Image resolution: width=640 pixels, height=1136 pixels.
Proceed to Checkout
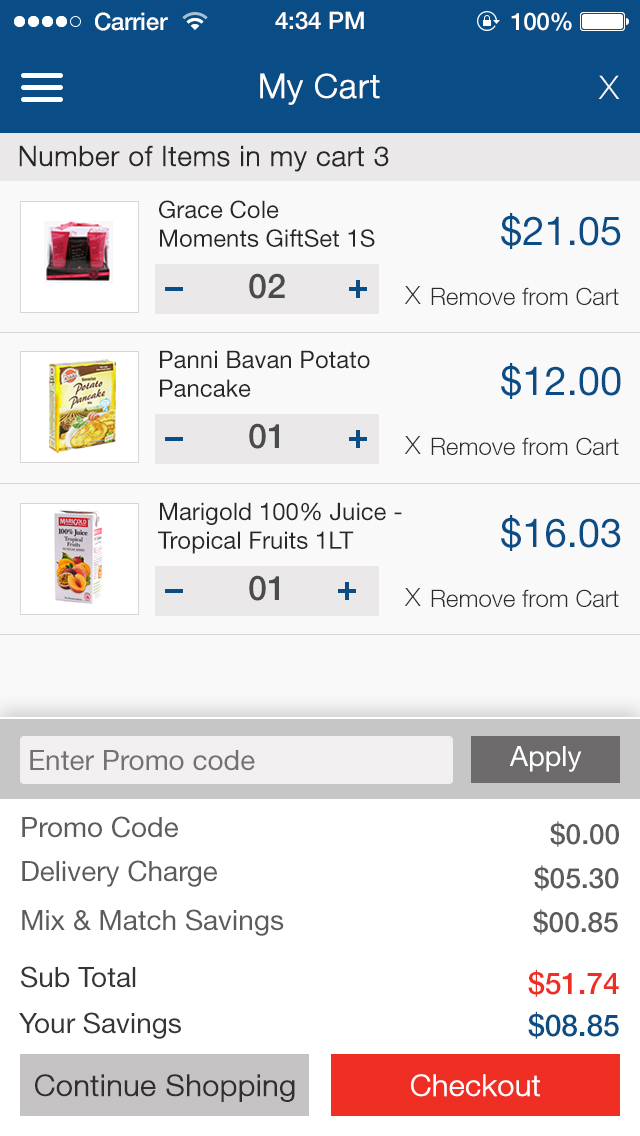click(475, 1085)
